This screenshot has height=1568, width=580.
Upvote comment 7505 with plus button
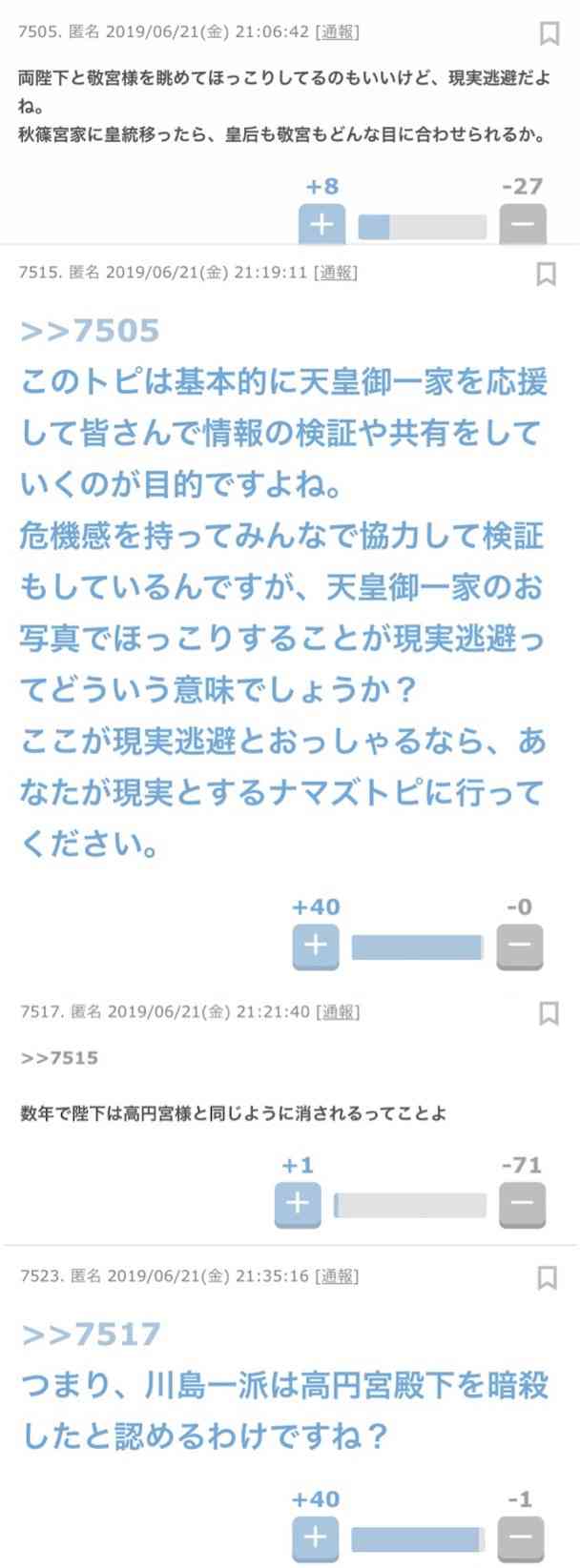(x=321, y=225)
